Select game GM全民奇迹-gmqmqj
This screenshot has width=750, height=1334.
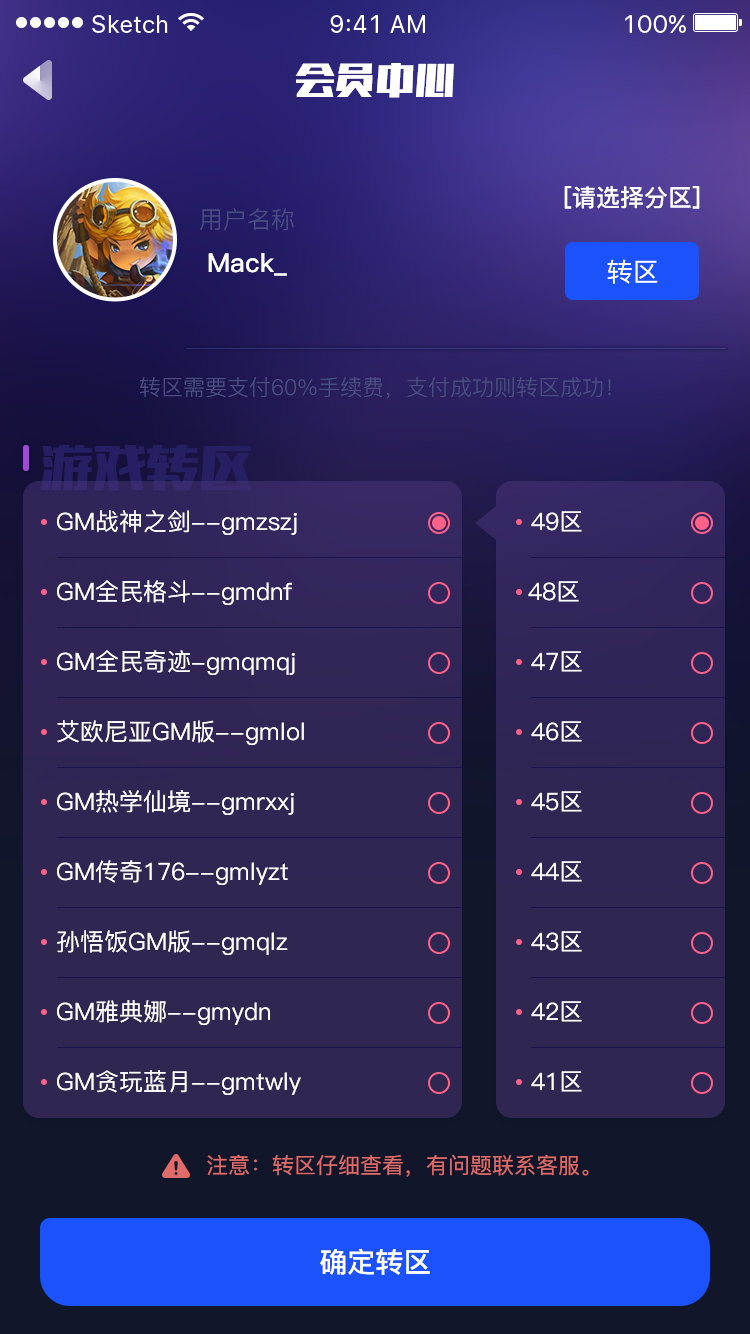coord(243,662)
